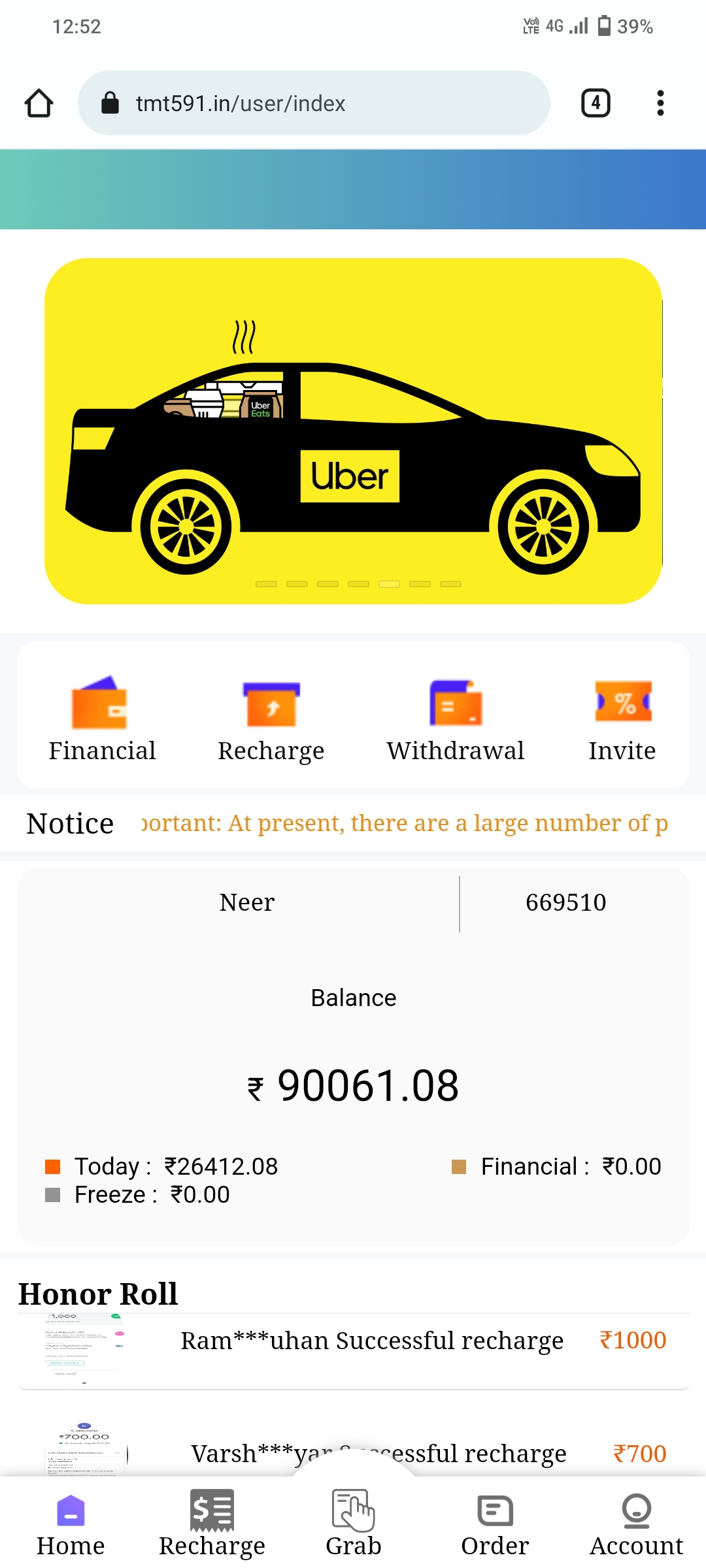Go to Withdrawal

[x=456, y=720]
